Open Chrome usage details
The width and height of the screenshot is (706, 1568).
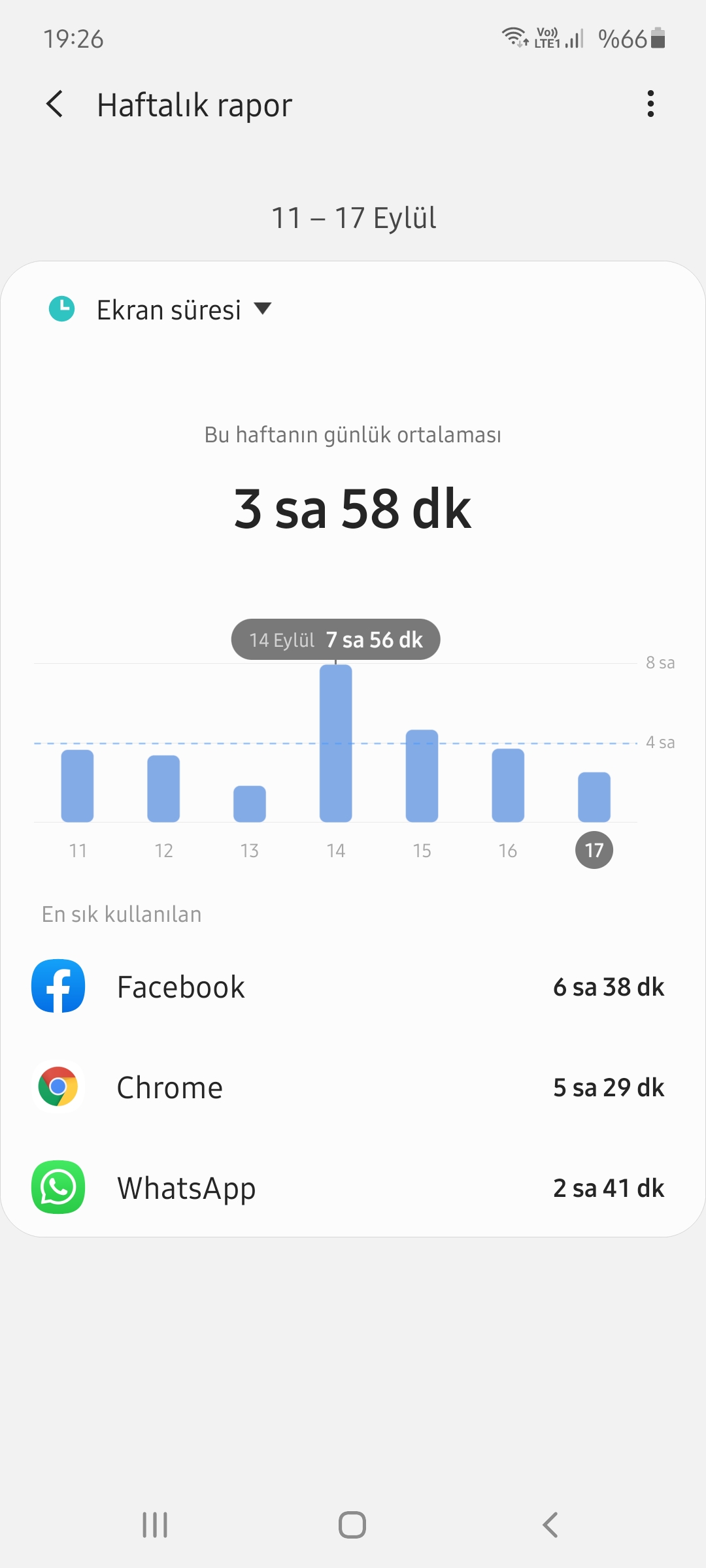click(353, 1087)
